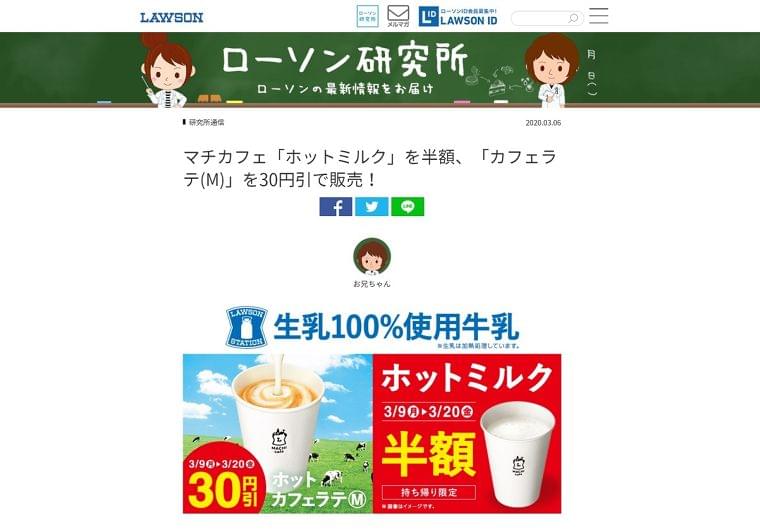Open the LAWSON ID button
Screen dimensions: 760x530
(x=457, y=16)
